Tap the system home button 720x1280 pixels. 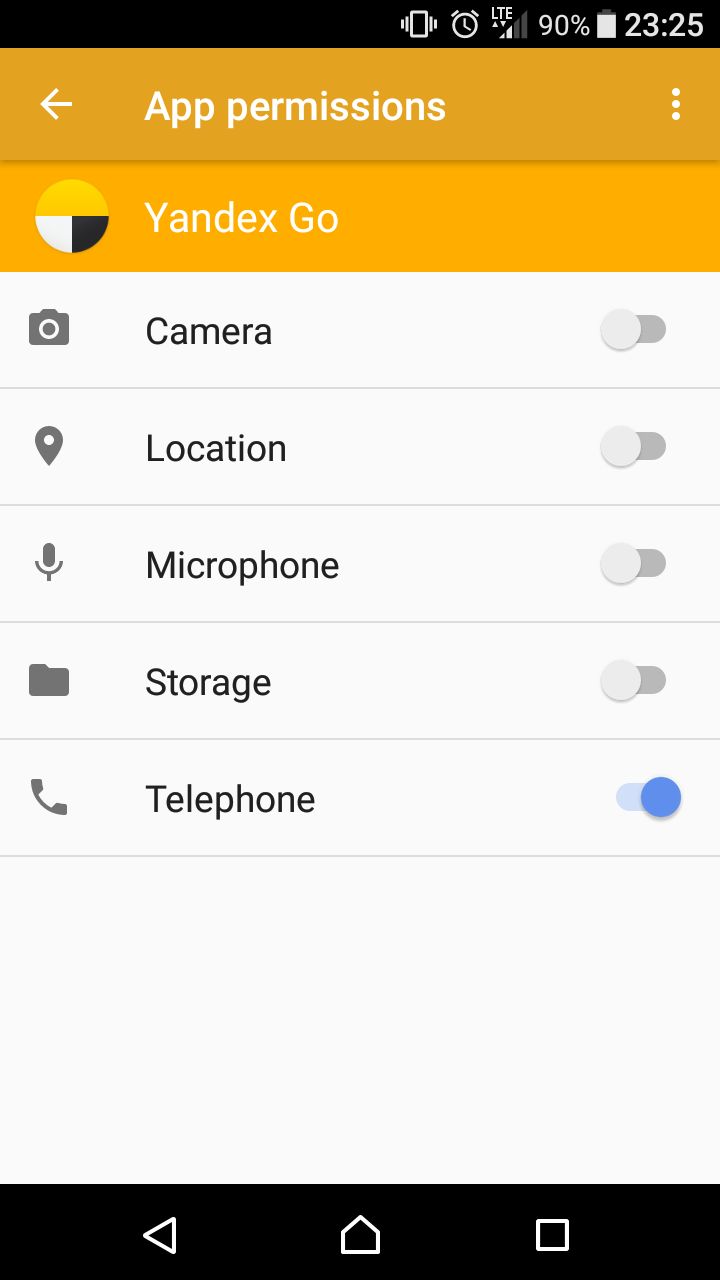[360, 1234]
